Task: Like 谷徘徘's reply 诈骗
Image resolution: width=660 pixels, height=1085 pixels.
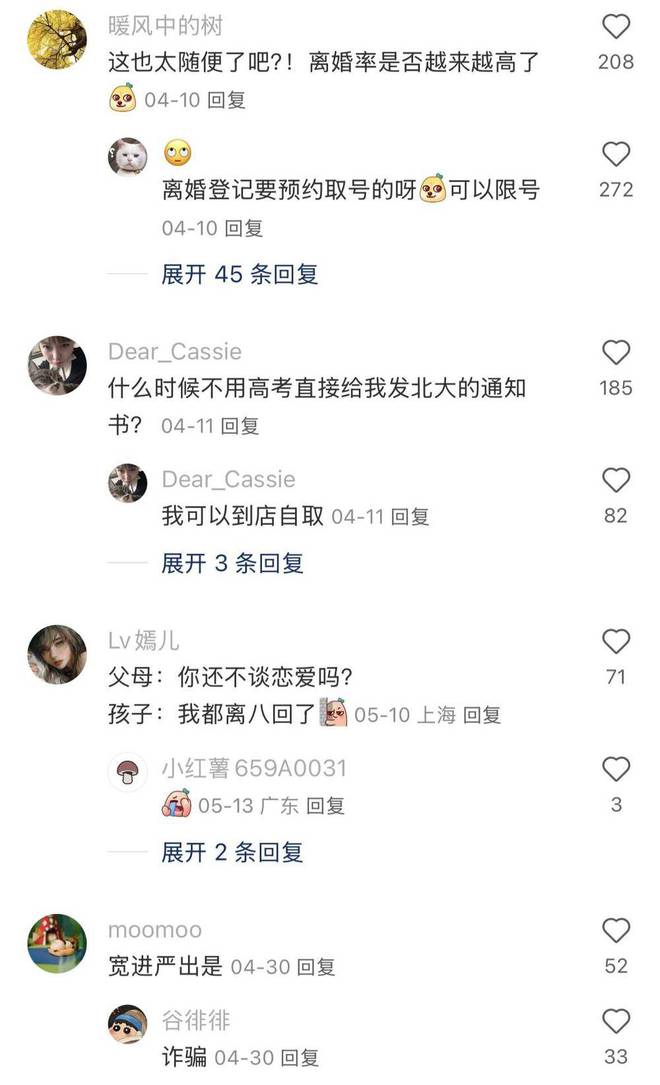Action: [x=616, y=1022]
